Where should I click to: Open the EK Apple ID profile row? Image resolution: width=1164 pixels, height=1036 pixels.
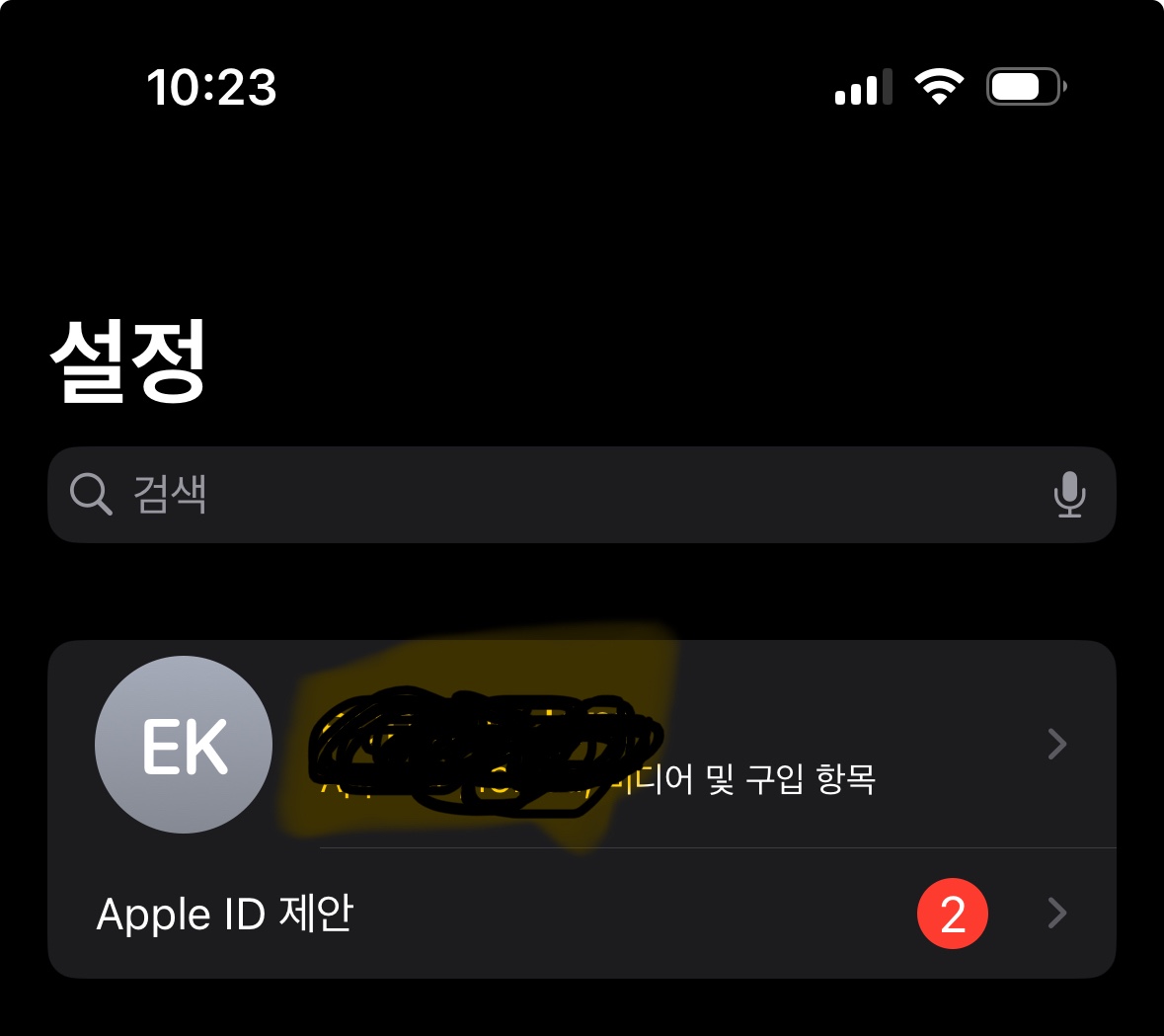click(x=581, y=744)
